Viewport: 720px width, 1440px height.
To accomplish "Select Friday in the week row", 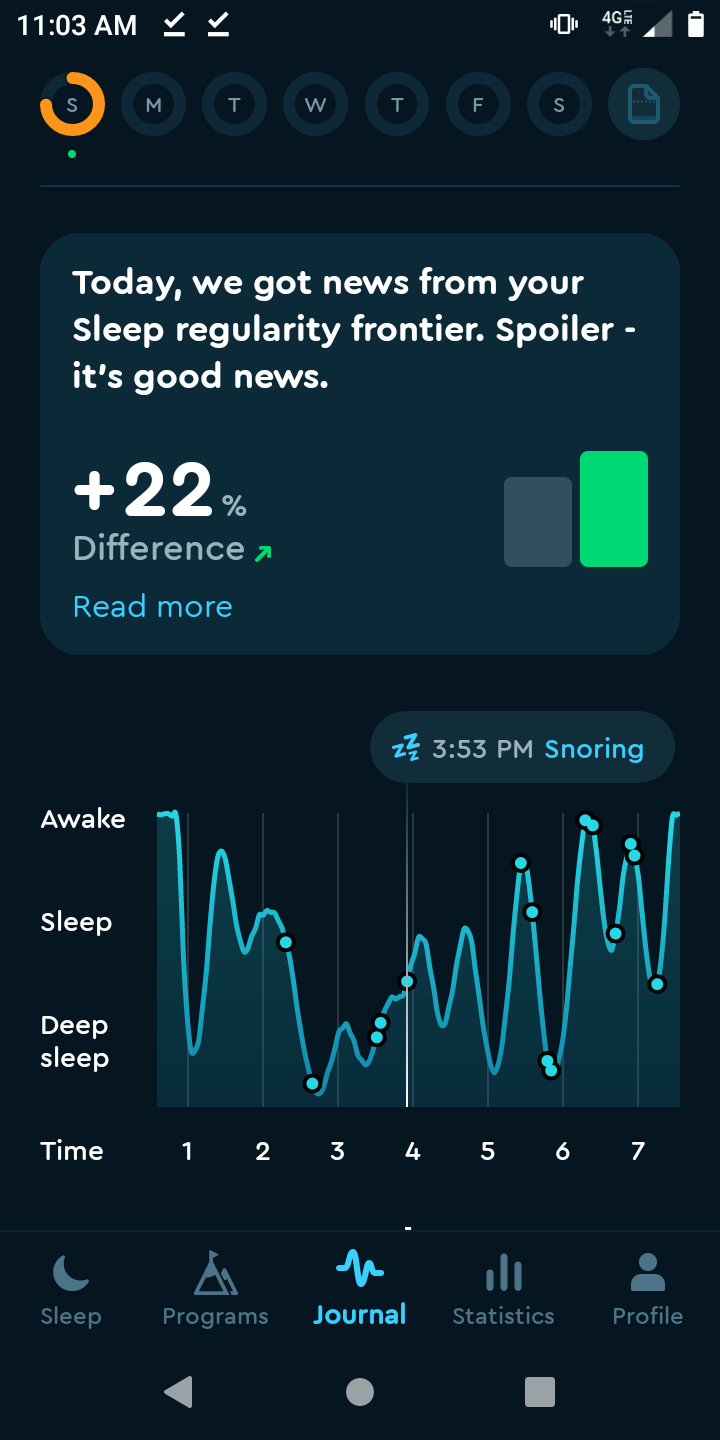I will click(478, 104).
